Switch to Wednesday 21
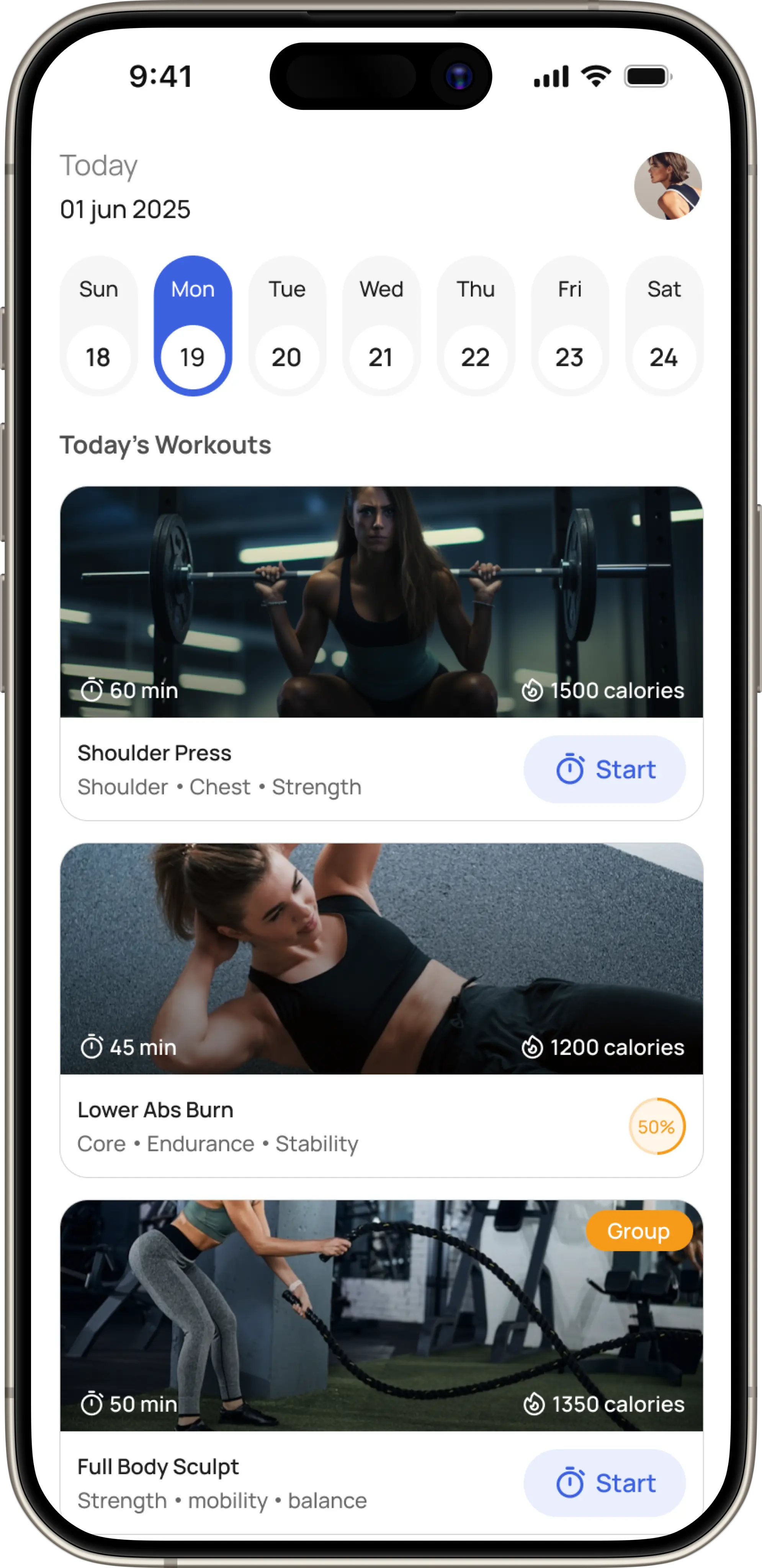Viewport: 762px width, 1568px height. click(x=381, y=326)
